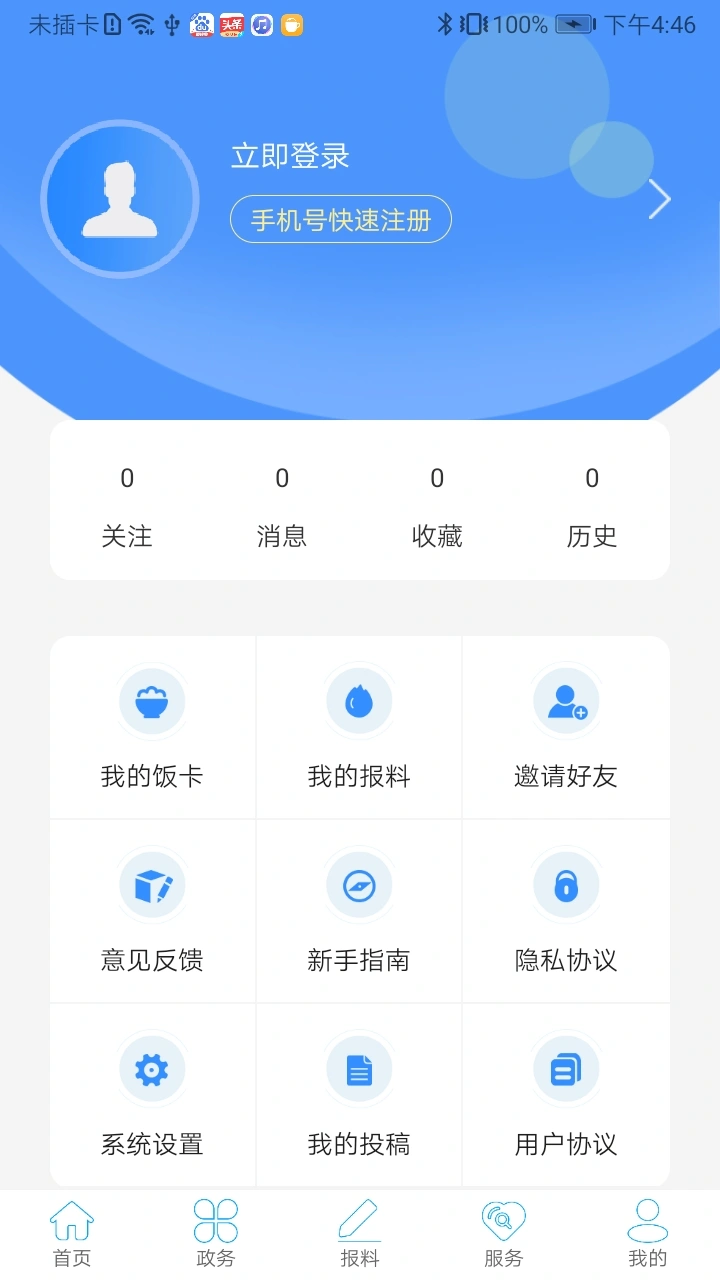This screenshot has height=1280, width=720.
Task: Open 我的投稿 submissions page
Action: [x=359, y=1095]
